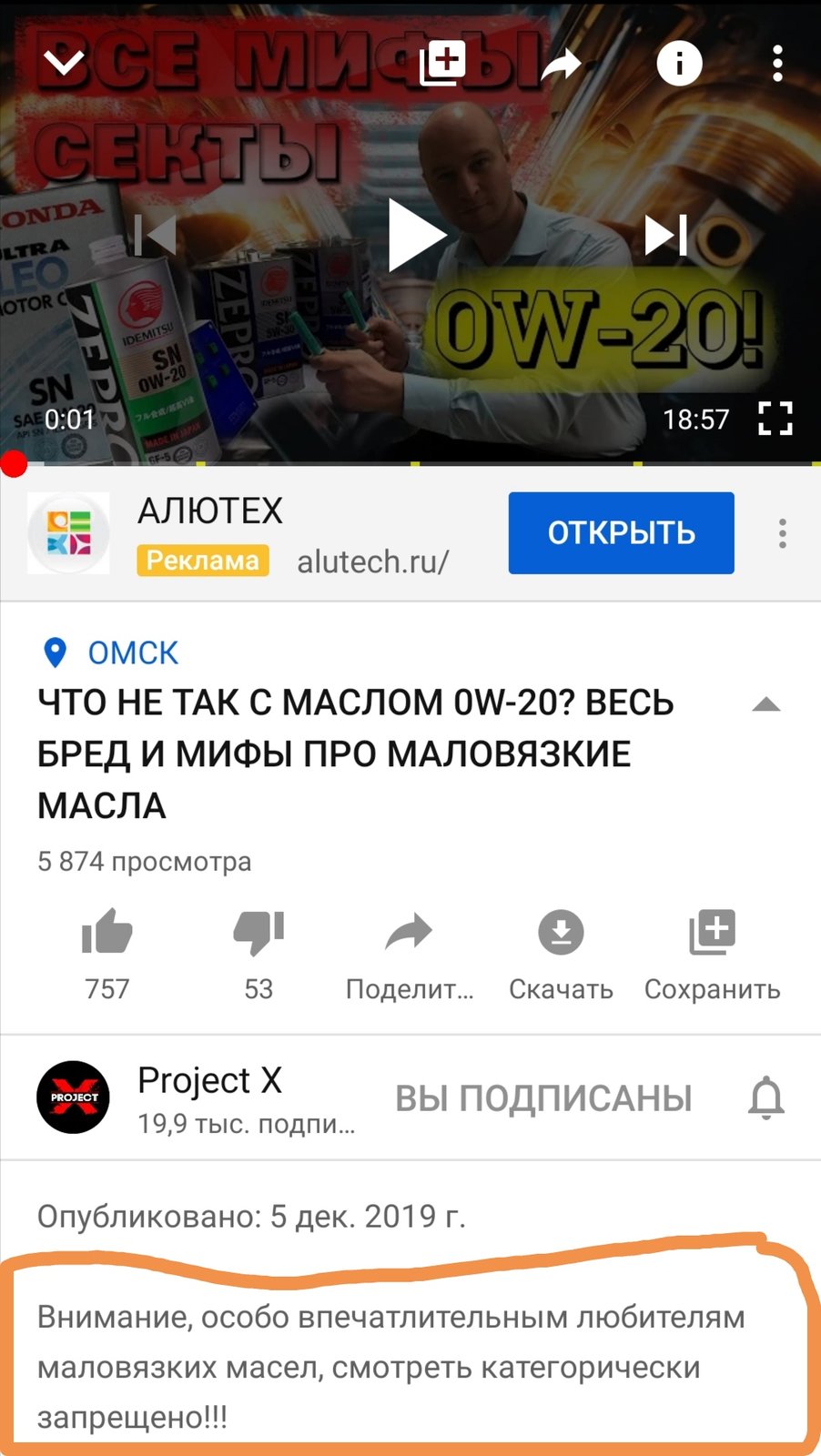Minimize the video player with down chevron
The image size is (821, 1456).
[x=65, y=63]
